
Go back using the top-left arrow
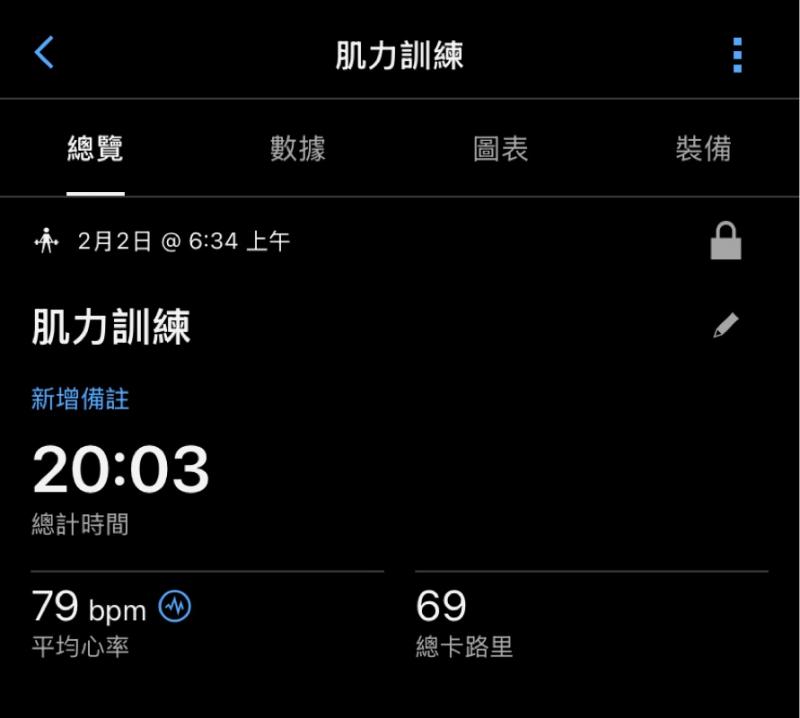[x=44, y=52]
